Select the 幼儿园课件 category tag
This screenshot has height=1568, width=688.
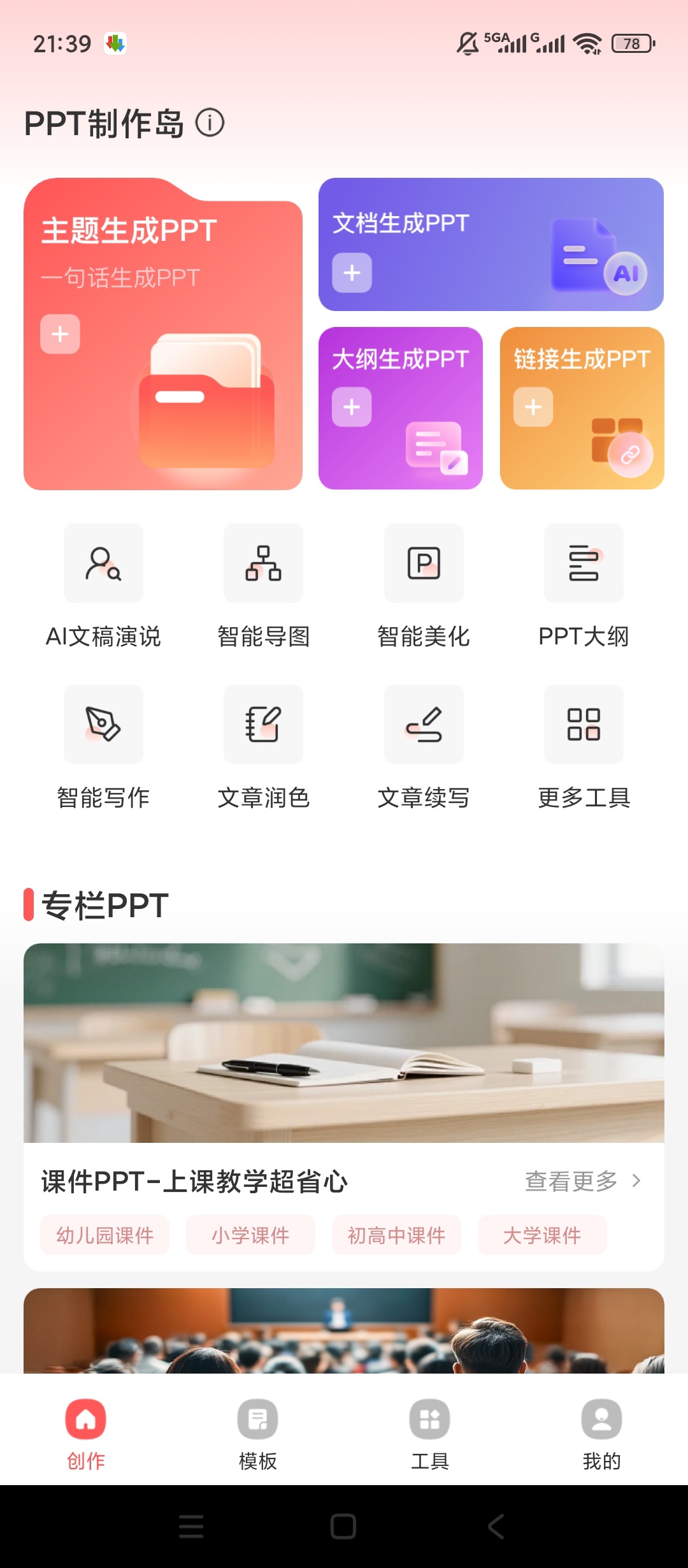click(x=104, y=1234)
